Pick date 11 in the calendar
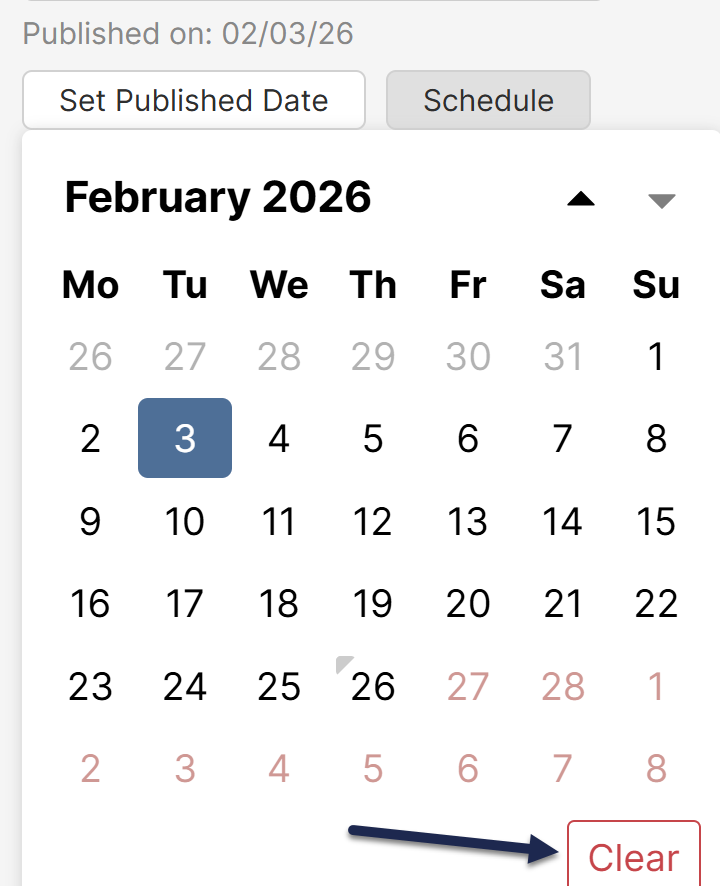This screenshot has height=886, width=720. (x=279, y=521)
